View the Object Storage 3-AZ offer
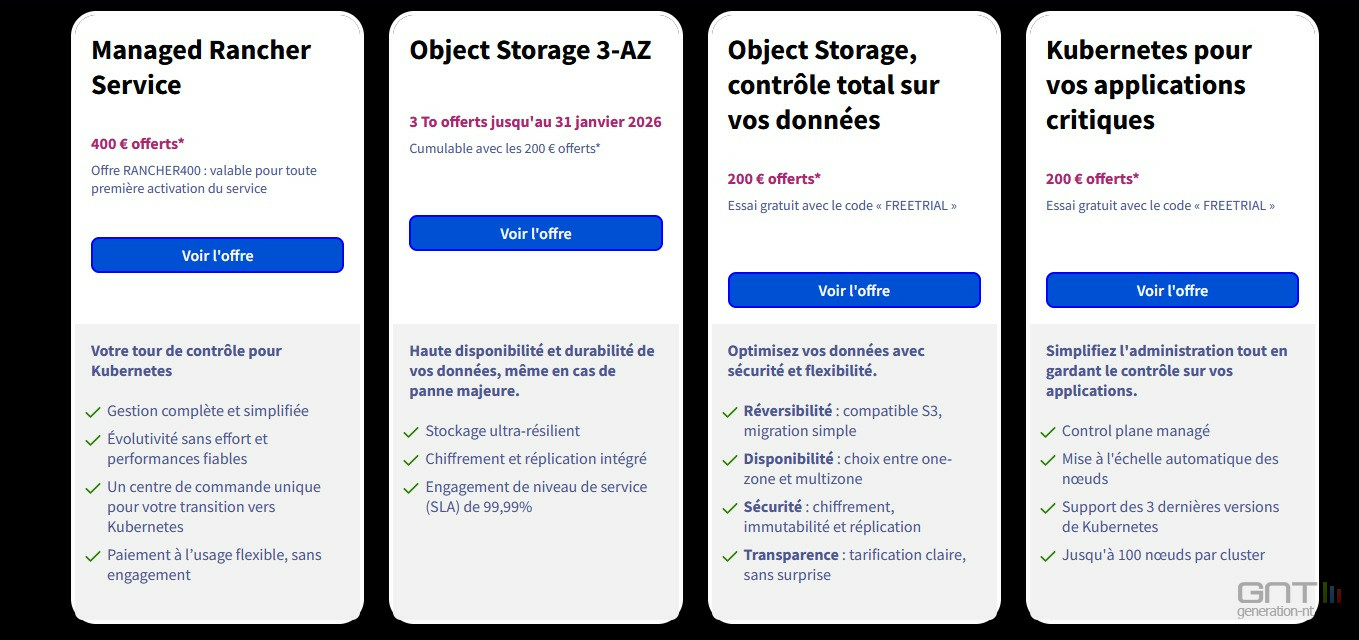The image size is (1359, 640). click(535, 233)
